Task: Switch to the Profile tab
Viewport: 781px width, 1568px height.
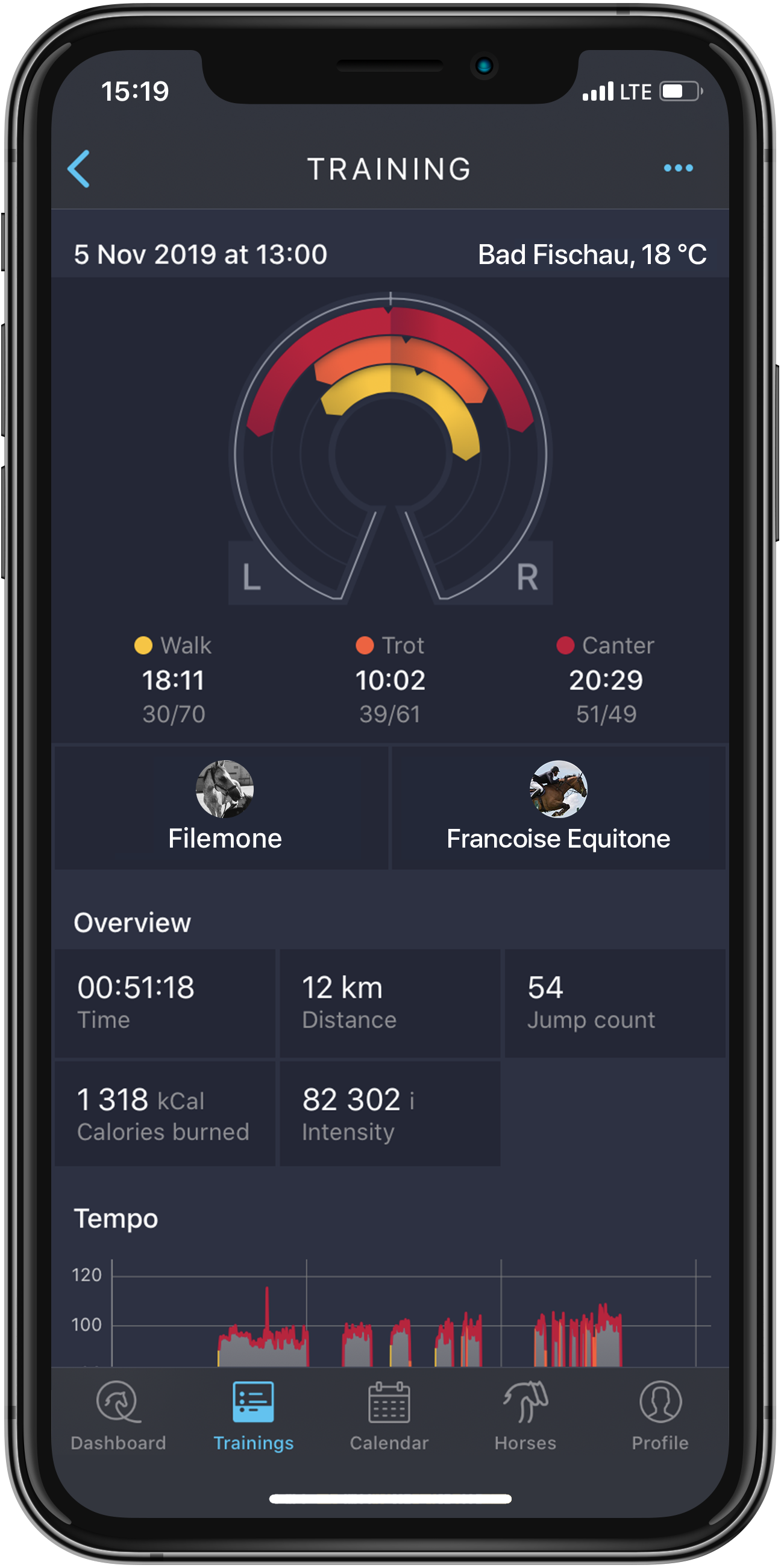Action: (660, 1416)
